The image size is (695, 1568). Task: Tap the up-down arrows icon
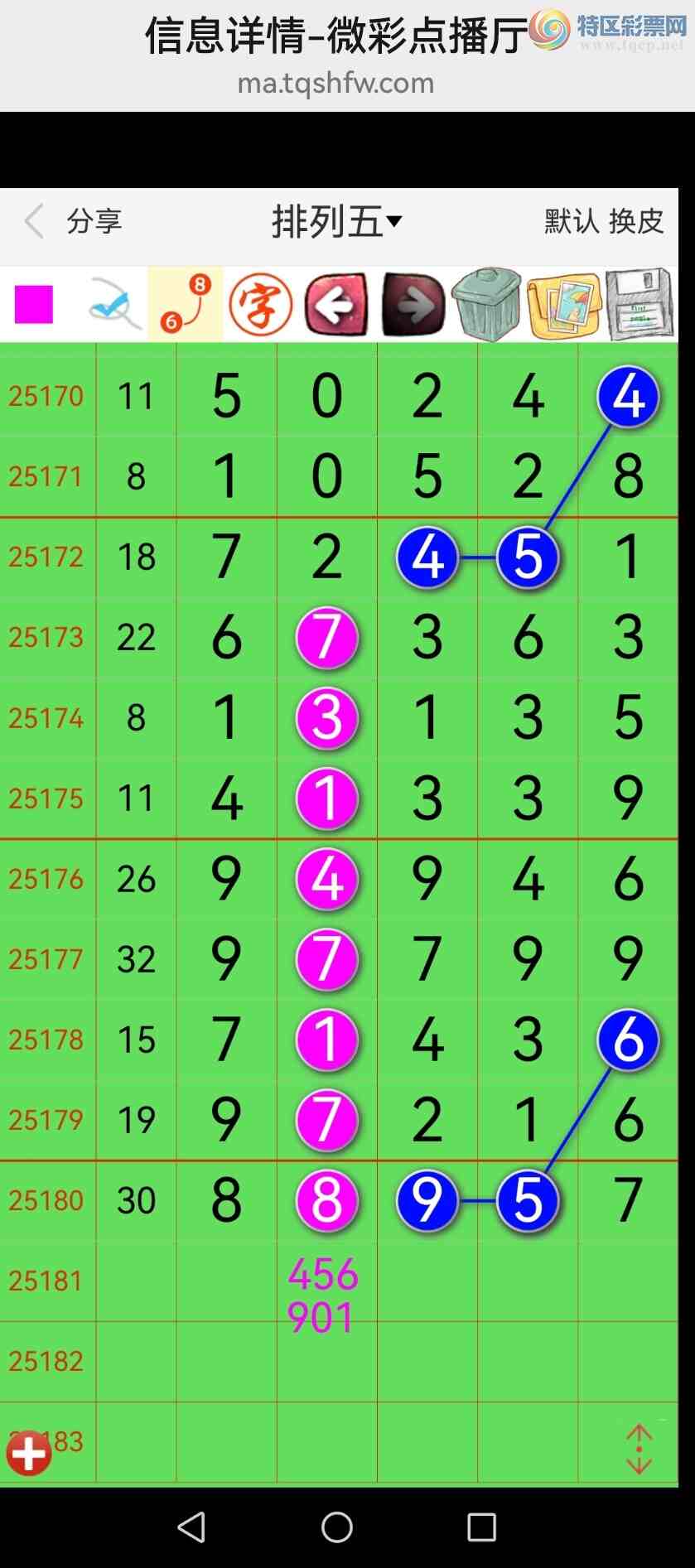(639, 1449)
